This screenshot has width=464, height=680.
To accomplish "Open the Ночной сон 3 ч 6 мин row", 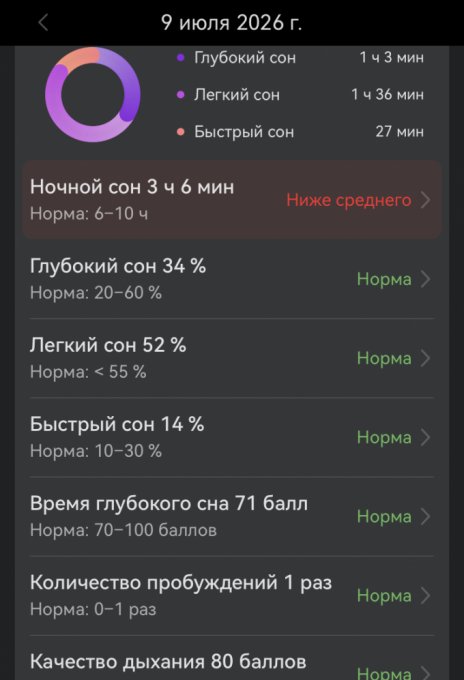I will click(x=232, y=199).
